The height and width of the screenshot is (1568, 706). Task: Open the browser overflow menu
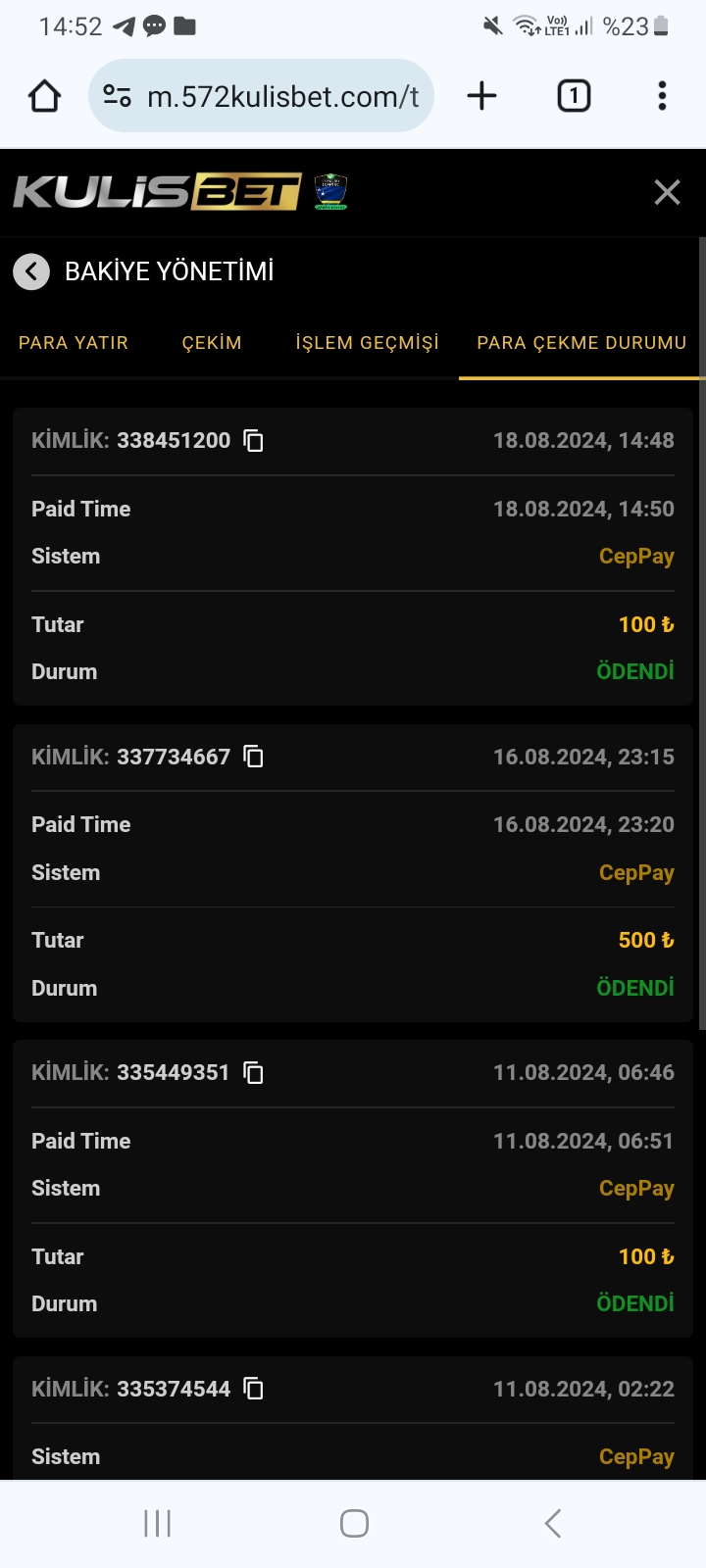pyautogui.click(x=663, y=96)
